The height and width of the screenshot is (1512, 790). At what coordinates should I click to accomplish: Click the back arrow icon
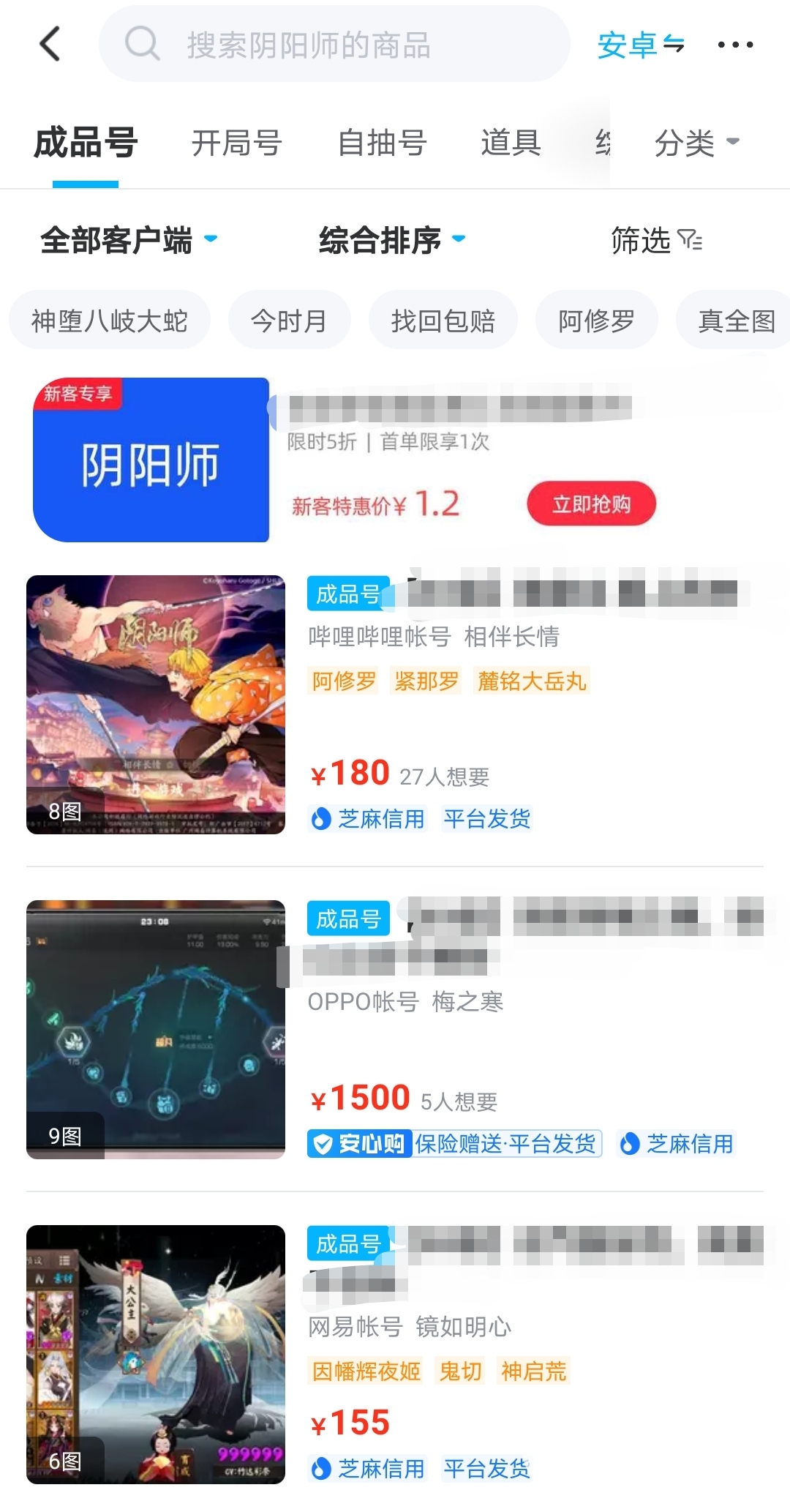49,44
